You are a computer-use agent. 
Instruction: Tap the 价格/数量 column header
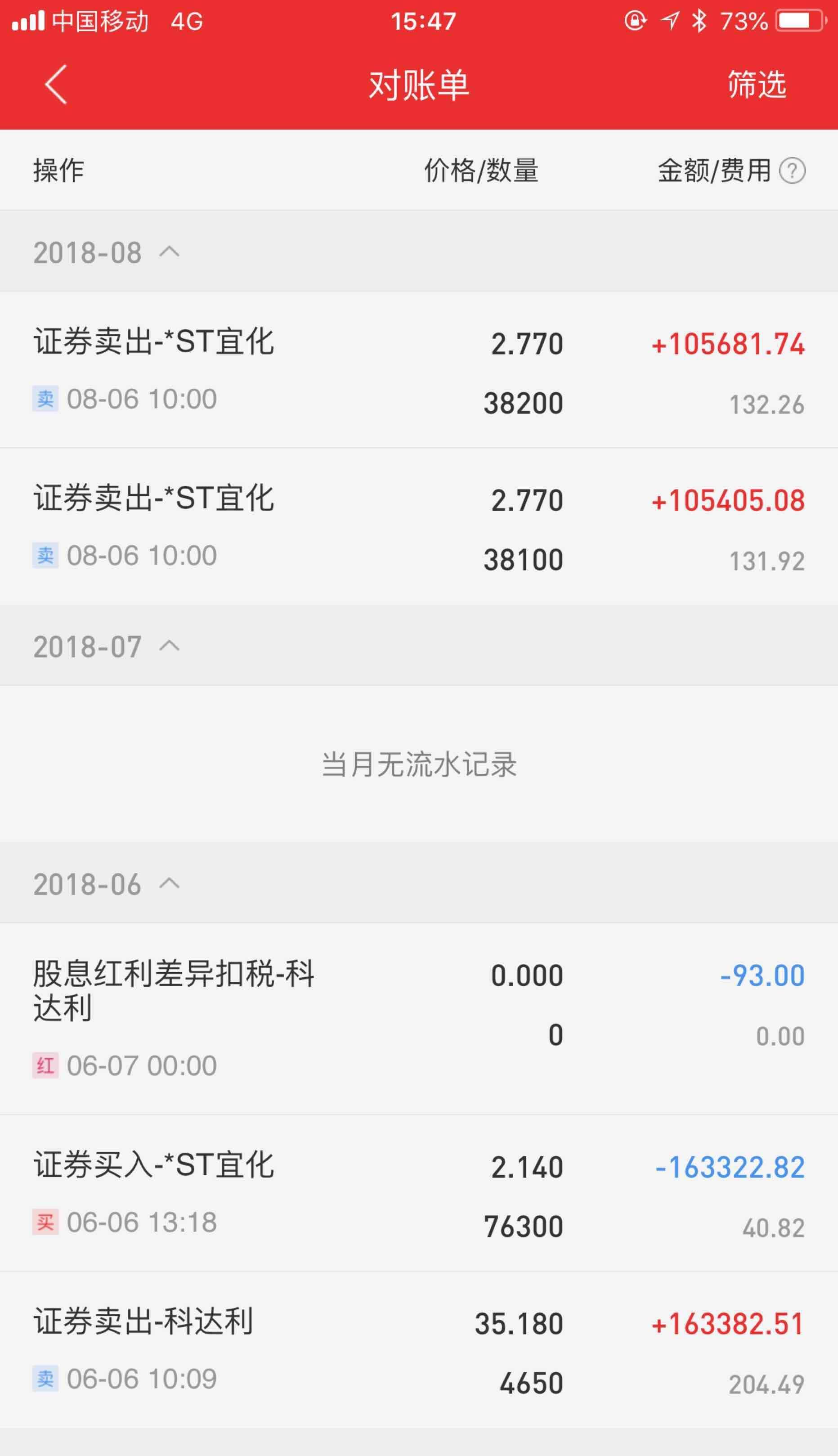pos(482,170)
